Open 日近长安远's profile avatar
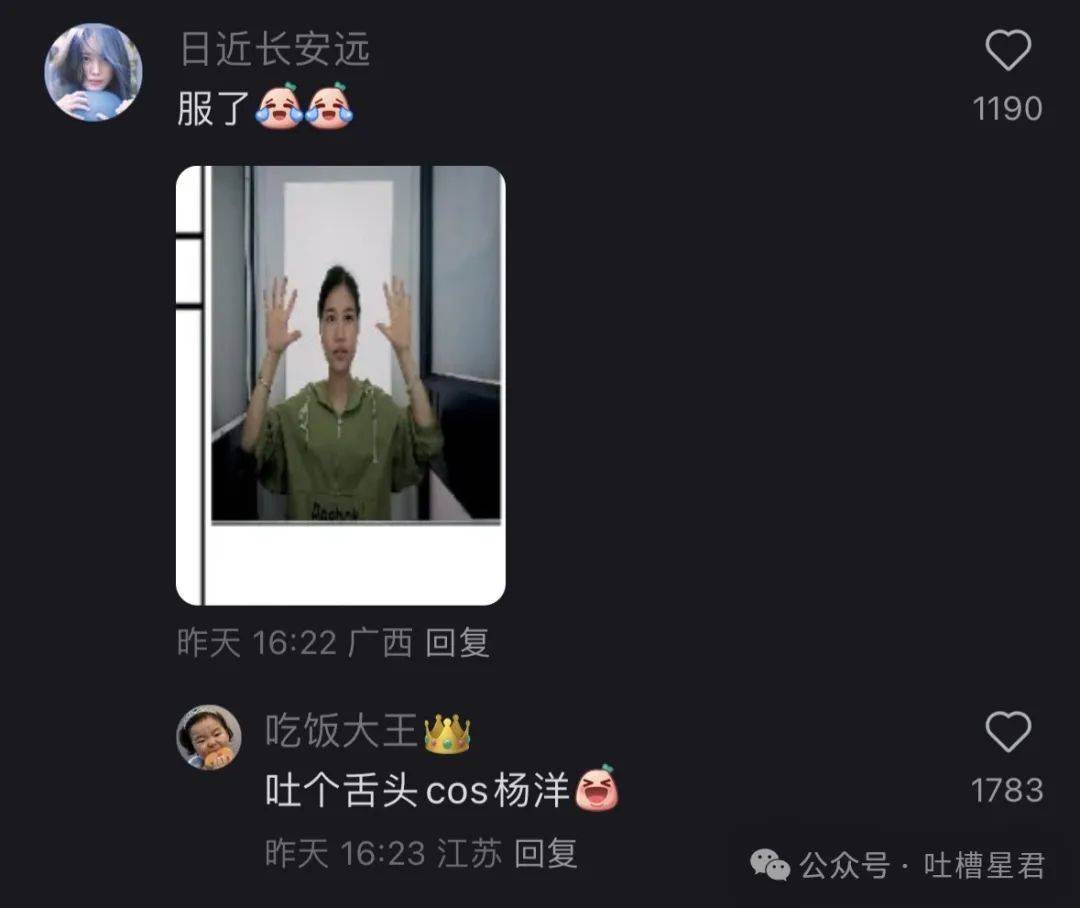Screen dimensions: 1080x908 [x=93, y=72]
